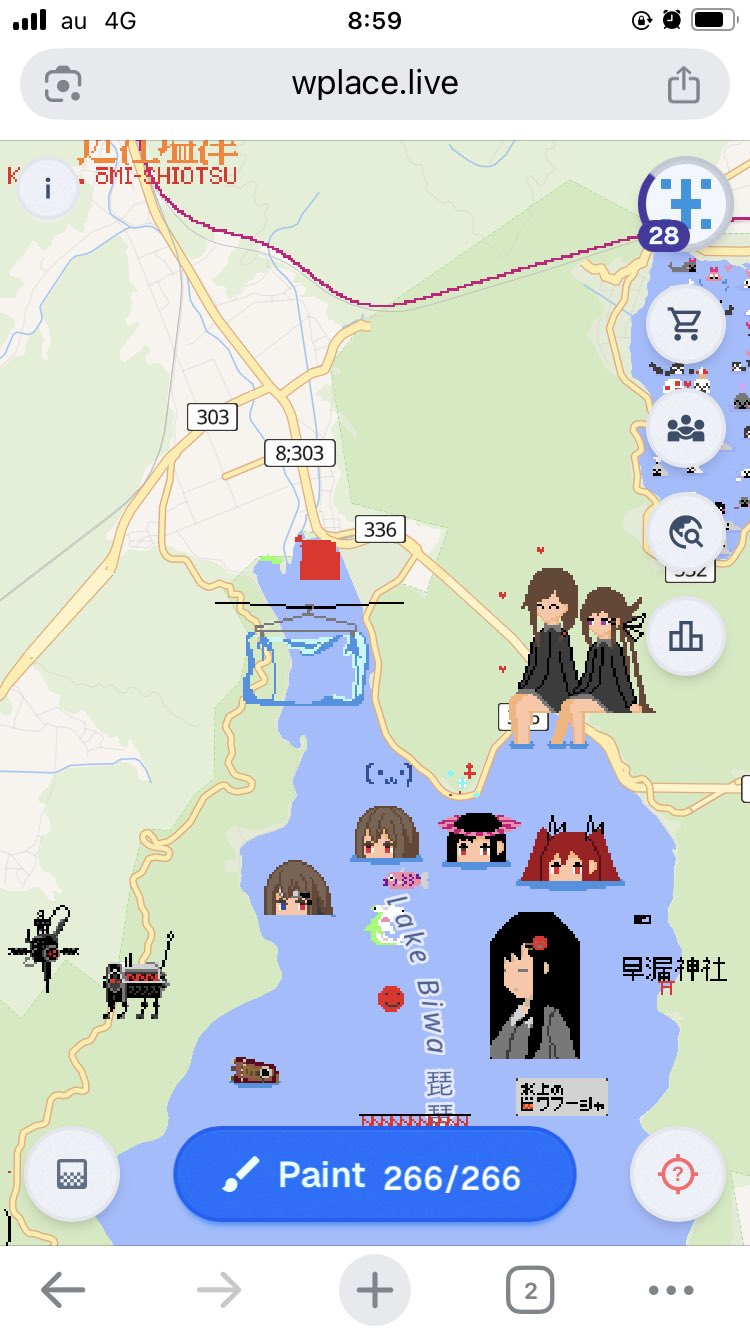This screenshot has height=1334, width=750.
Task: Toggle the pixel art visibility button
Action: tap(72, 1175)
